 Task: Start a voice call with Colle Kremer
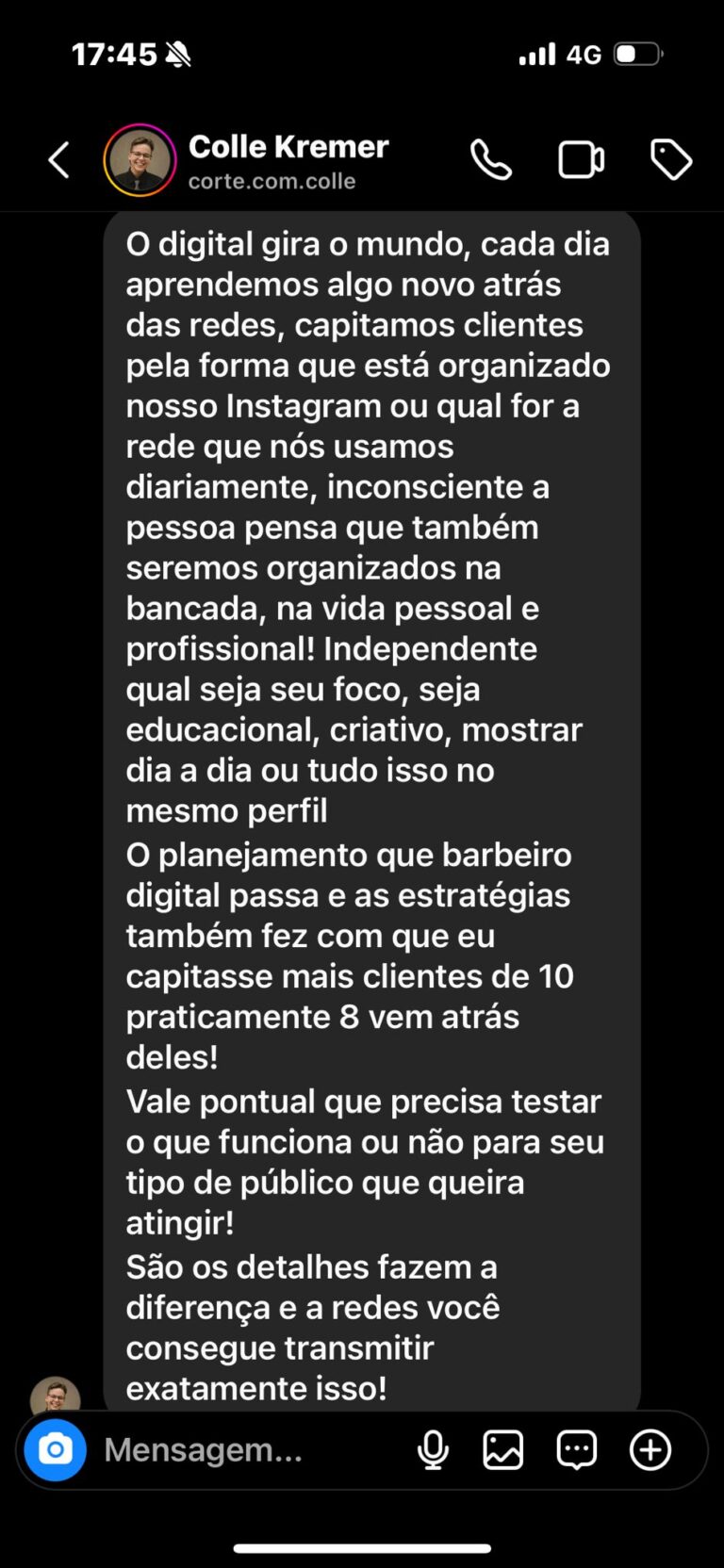tap(491, 160)
